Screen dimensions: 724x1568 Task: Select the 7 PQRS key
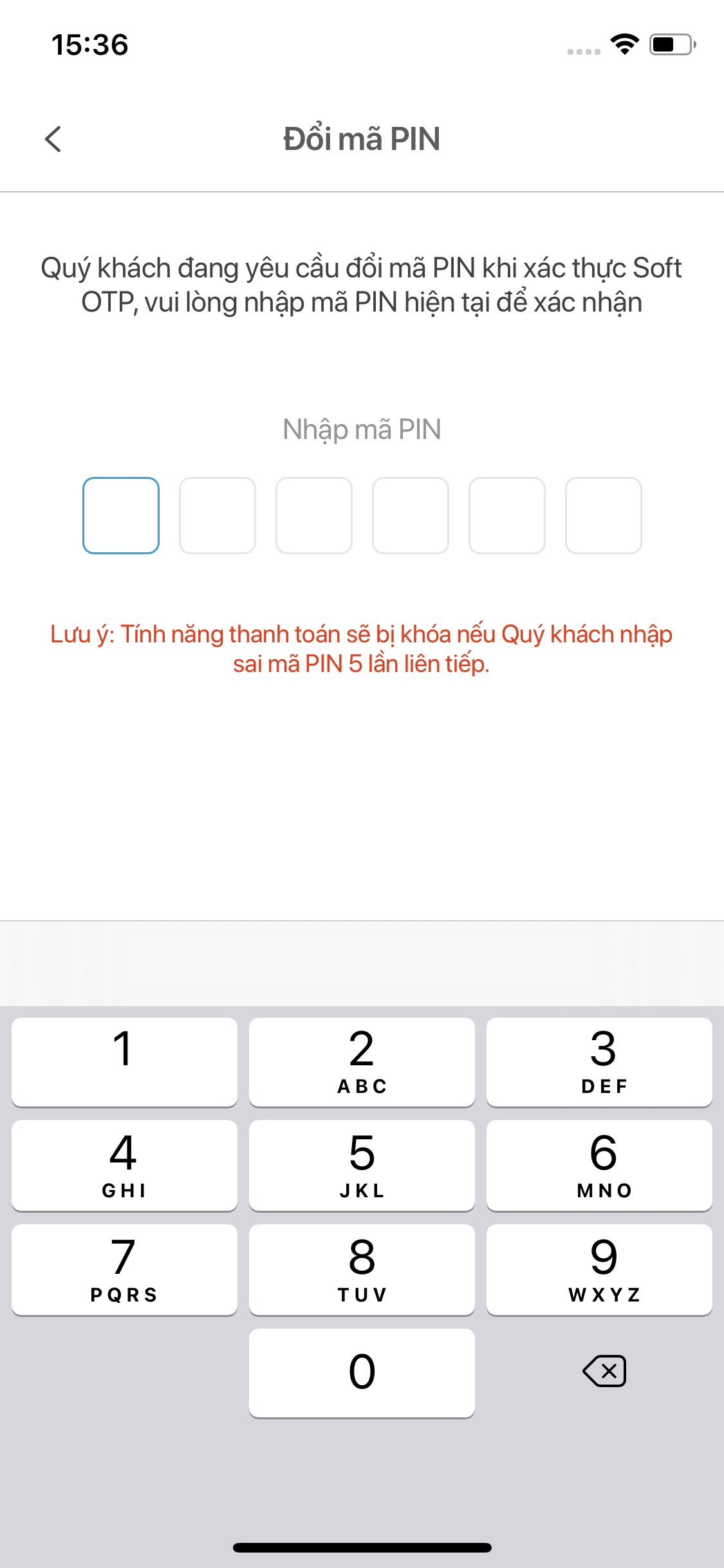click(x=124, y=1270)
